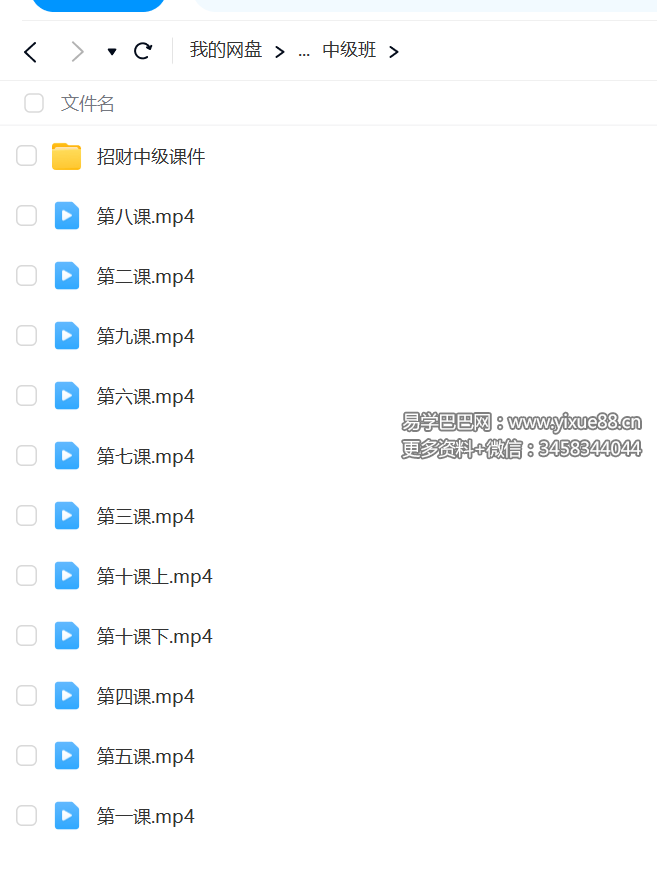Tick the select-all checkbox beside 文件名
The width and height of the screenshot is (657, 871).
coord(34,103)
